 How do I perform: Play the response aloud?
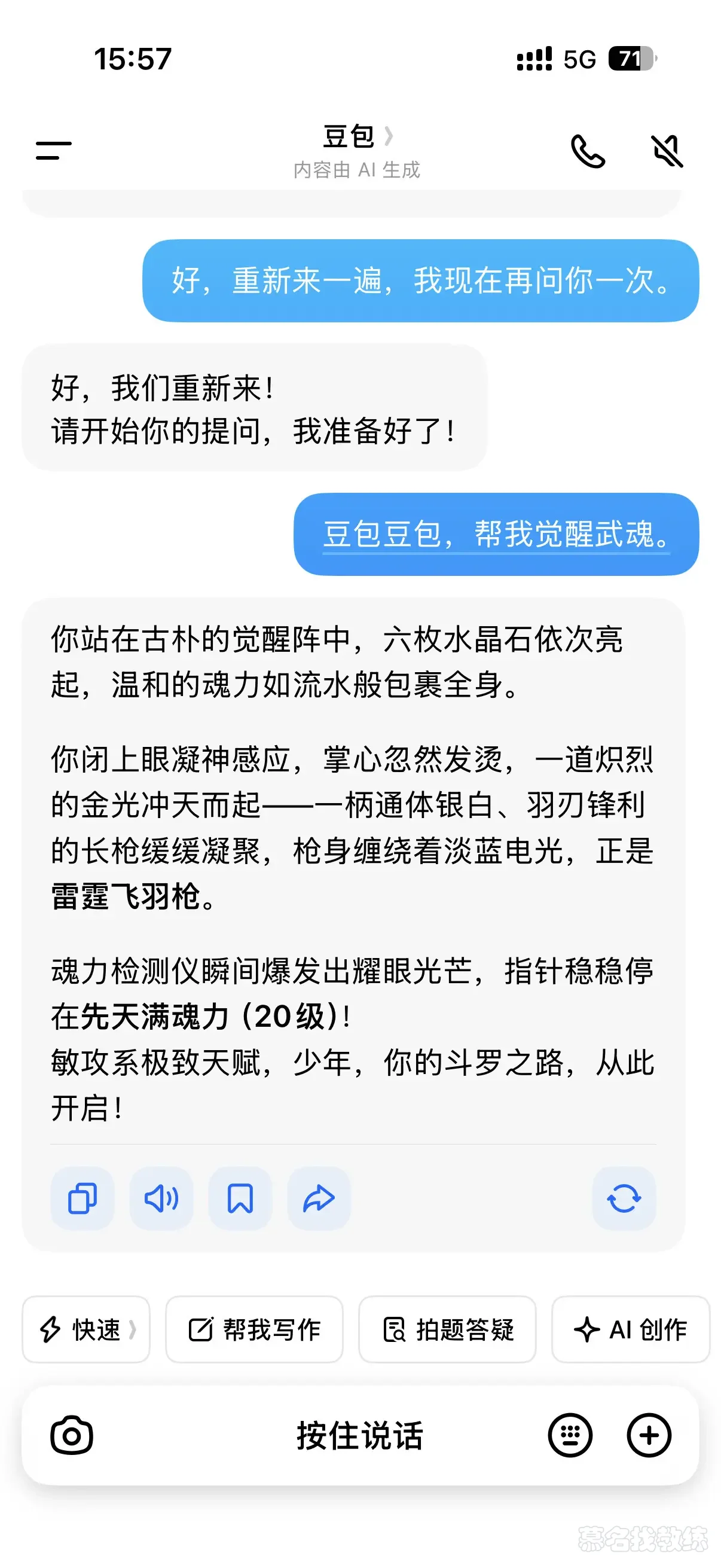coord(161,1198)
